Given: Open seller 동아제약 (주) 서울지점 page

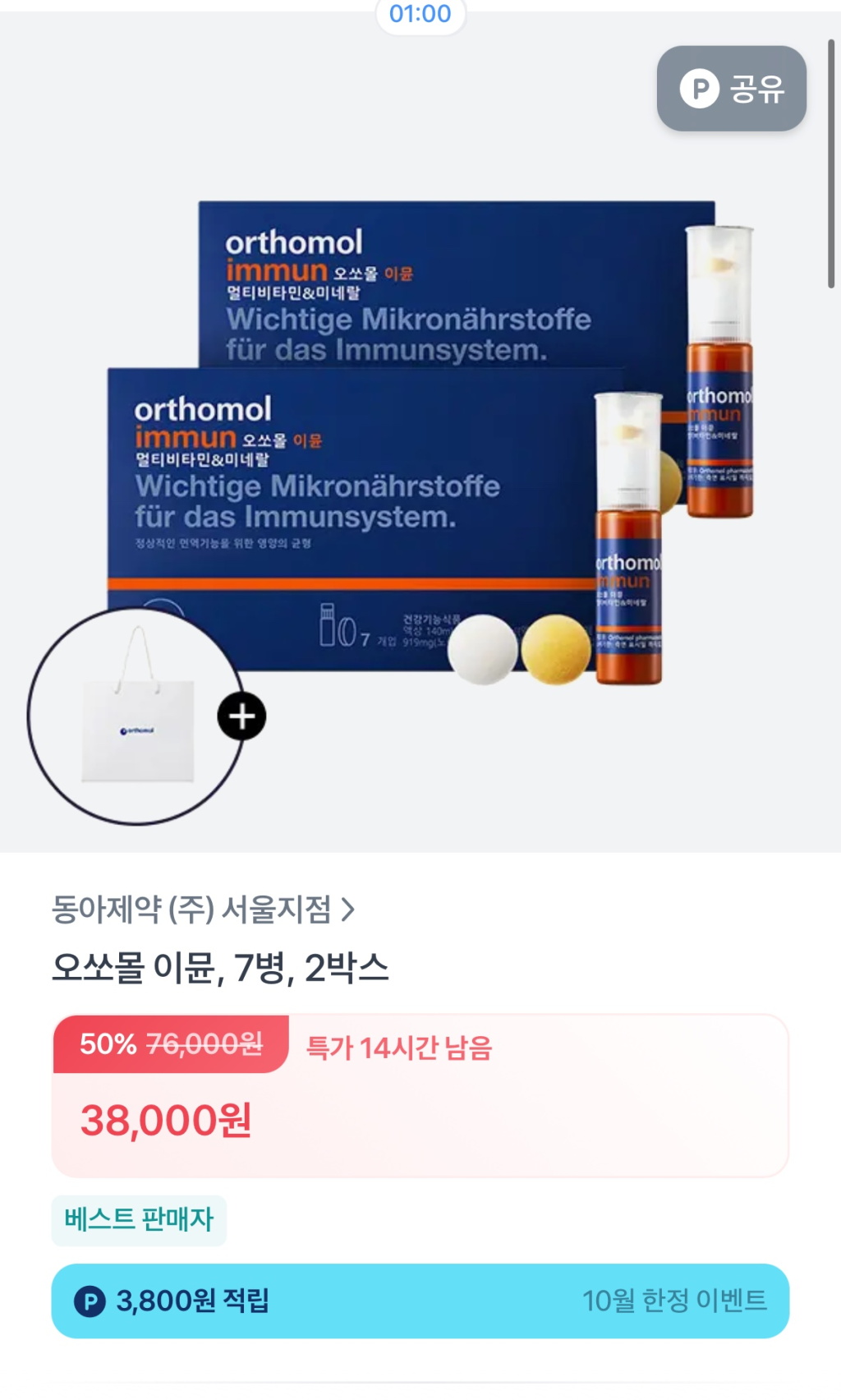Looking at the screenshot, I should [203, 910].
